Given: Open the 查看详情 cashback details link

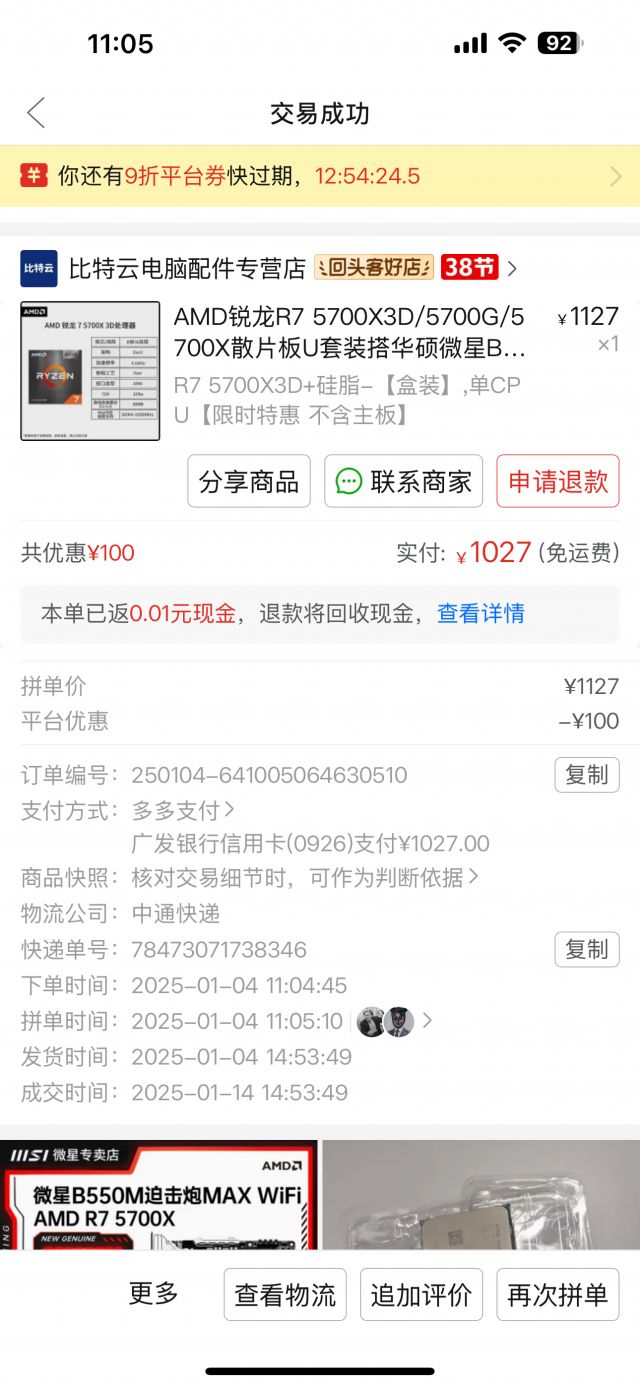Looking at the screenshot, I should (480, 613).
